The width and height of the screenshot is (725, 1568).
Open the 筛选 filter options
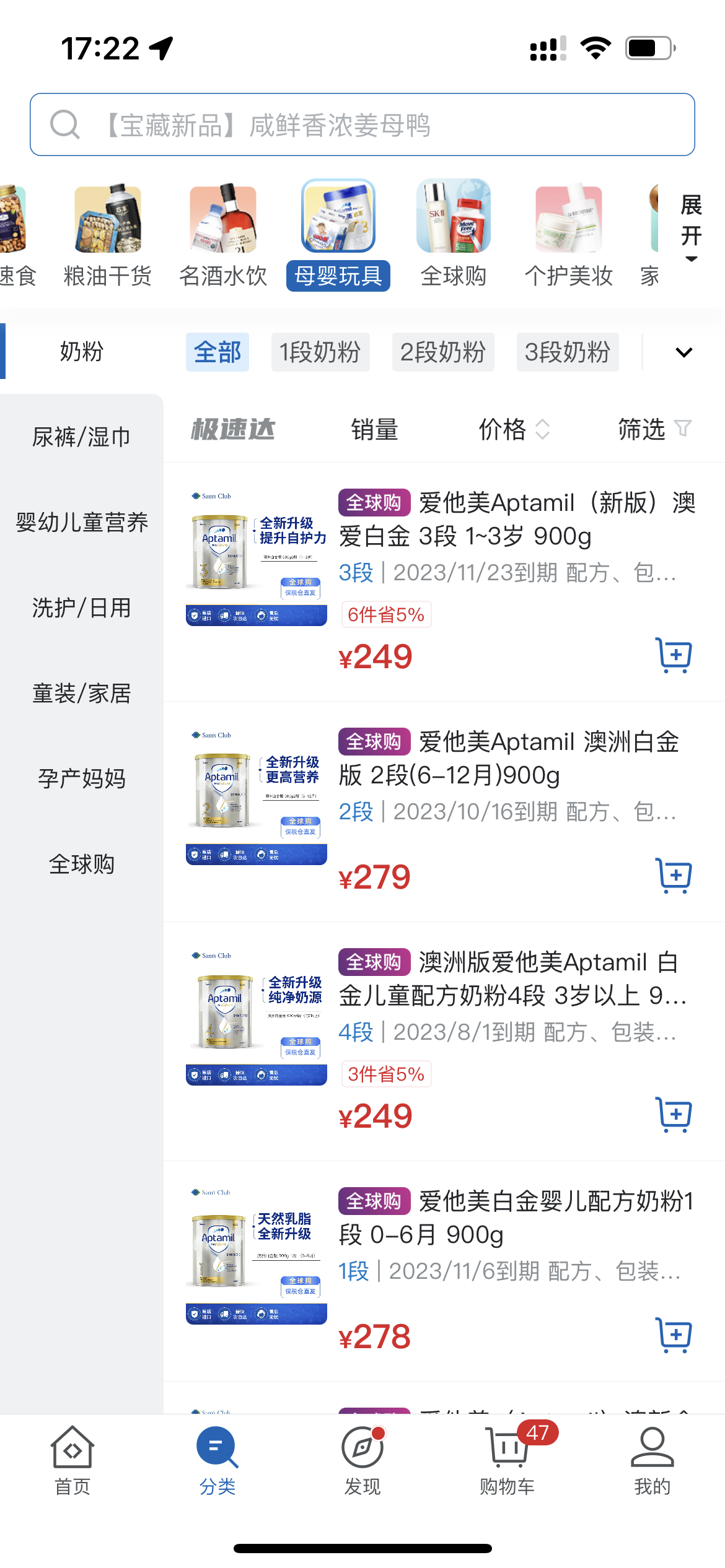[654, 429]
